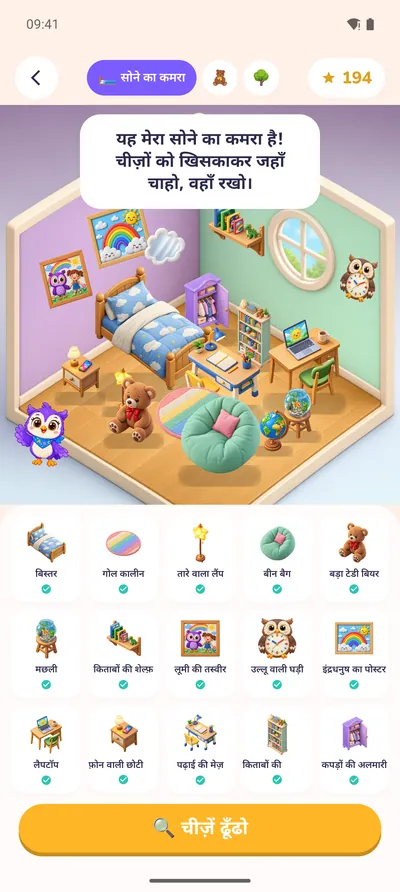Image resolution: width=400 pixels, height=892 pixels.
Task: Go back using the back arrow
Action: click(x=36, y=78)
